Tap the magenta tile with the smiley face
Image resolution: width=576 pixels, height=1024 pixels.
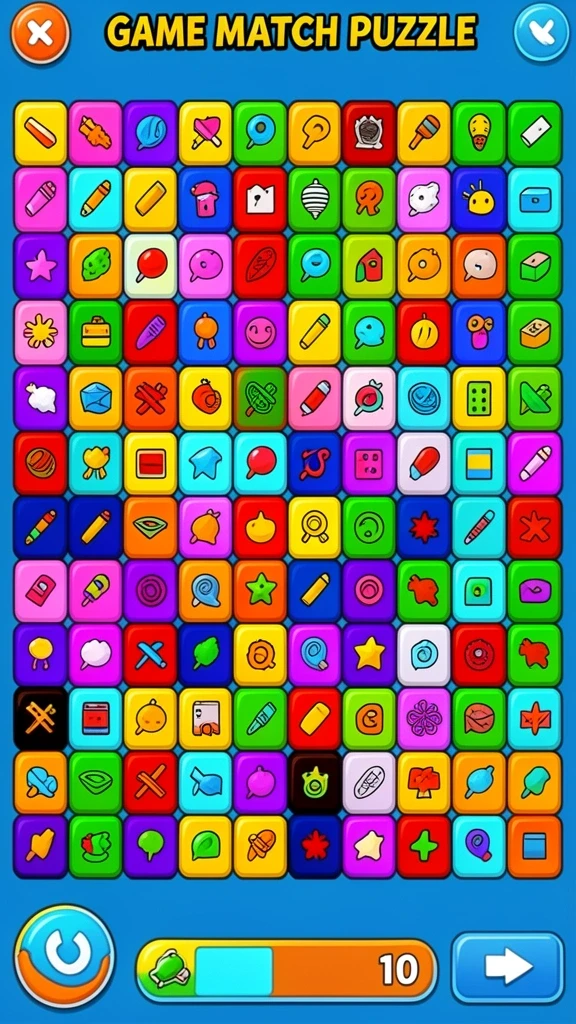pyautogui.click(x=260, y=332)
